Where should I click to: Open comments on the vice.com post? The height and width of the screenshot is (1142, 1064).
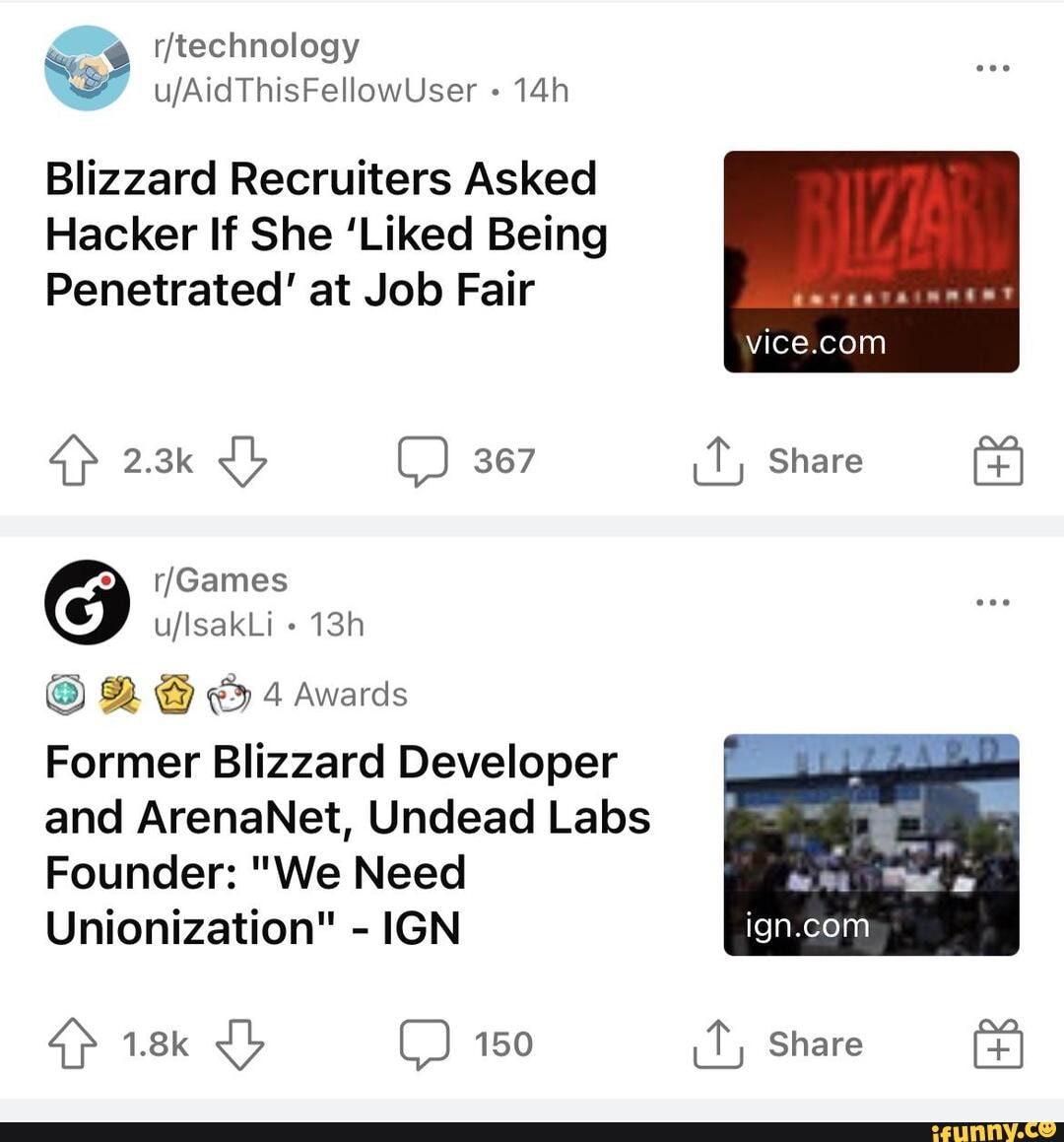point(463,459)
